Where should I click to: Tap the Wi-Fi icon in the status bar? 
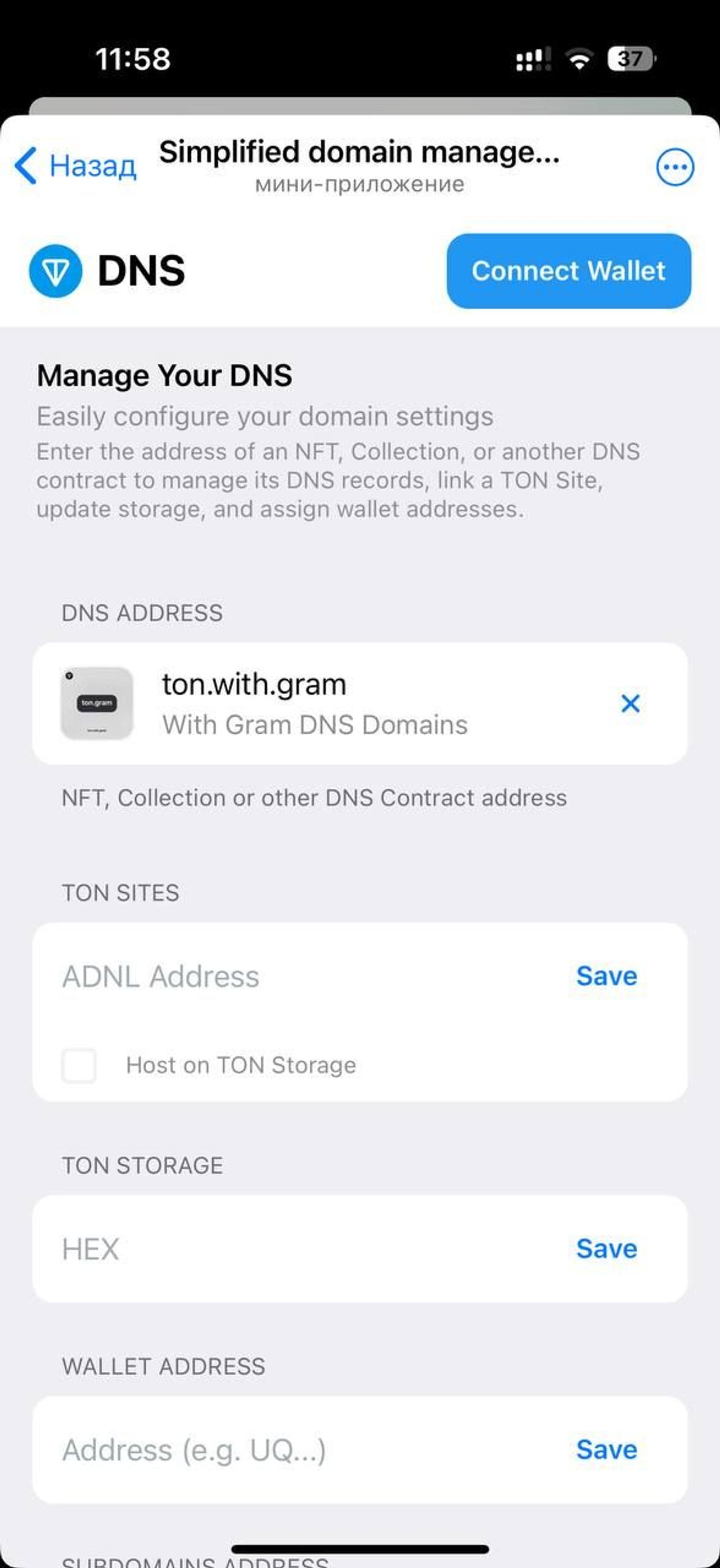tap(579, 59)
